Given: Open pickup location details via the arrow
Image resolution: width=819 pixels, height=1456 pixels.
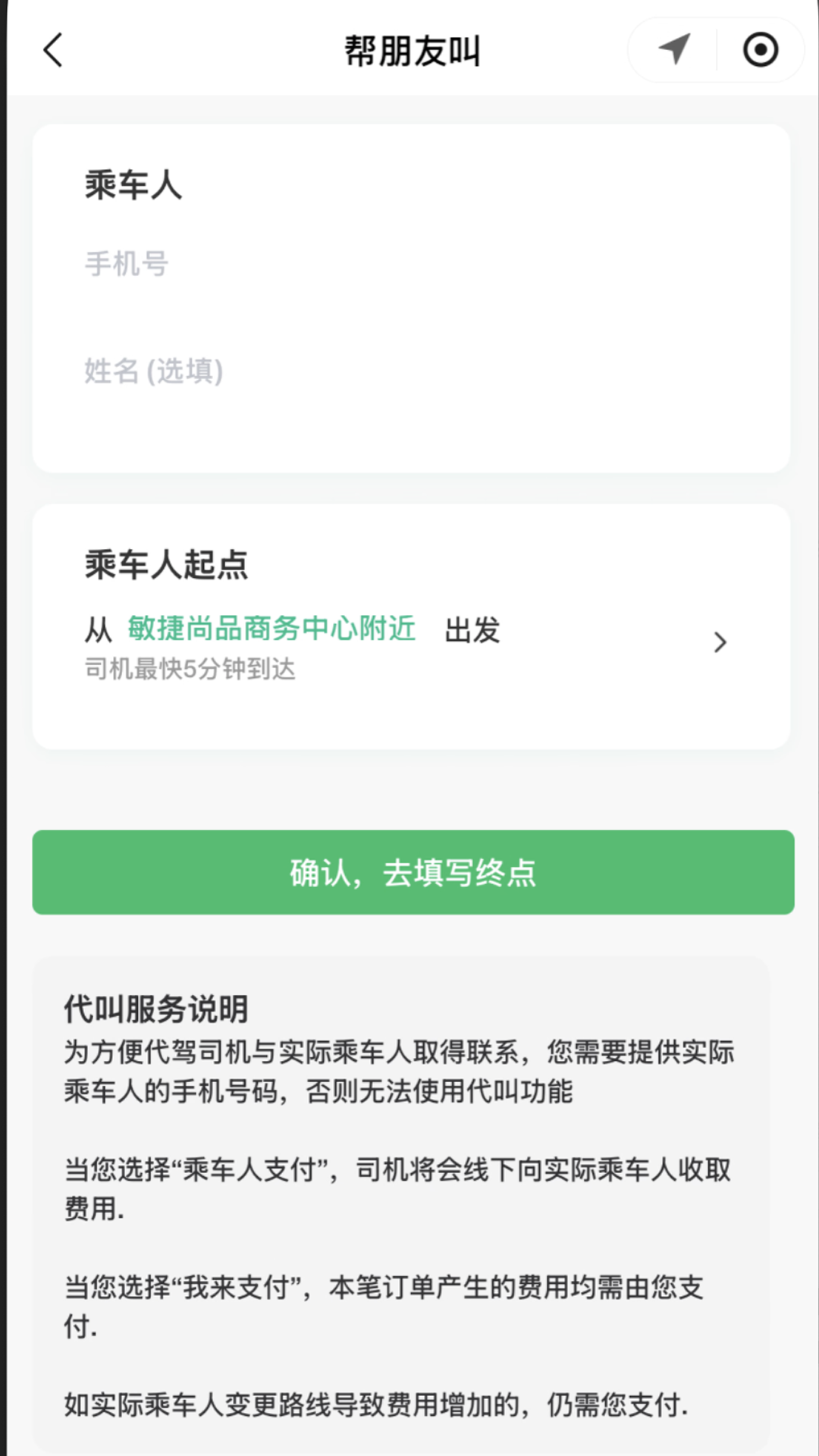Looking at the screenshot, I should point(719,642).
